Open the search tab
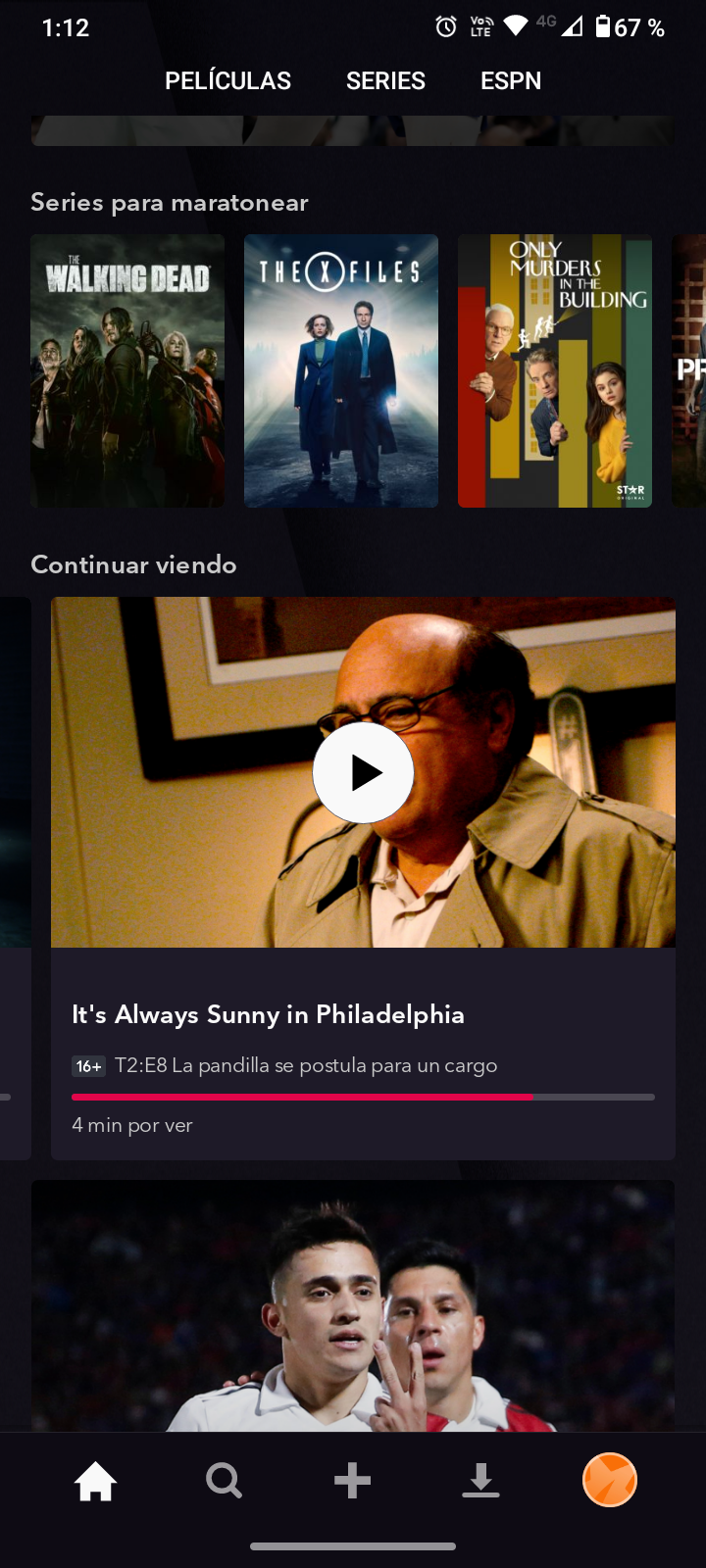The image size is (706, 1568). 225,1481
